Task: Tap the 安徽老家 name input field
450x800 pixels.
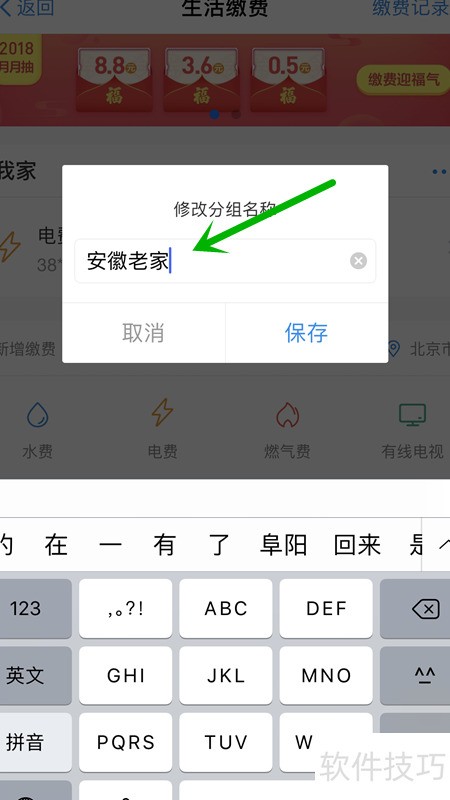Action: pos(225,261)
